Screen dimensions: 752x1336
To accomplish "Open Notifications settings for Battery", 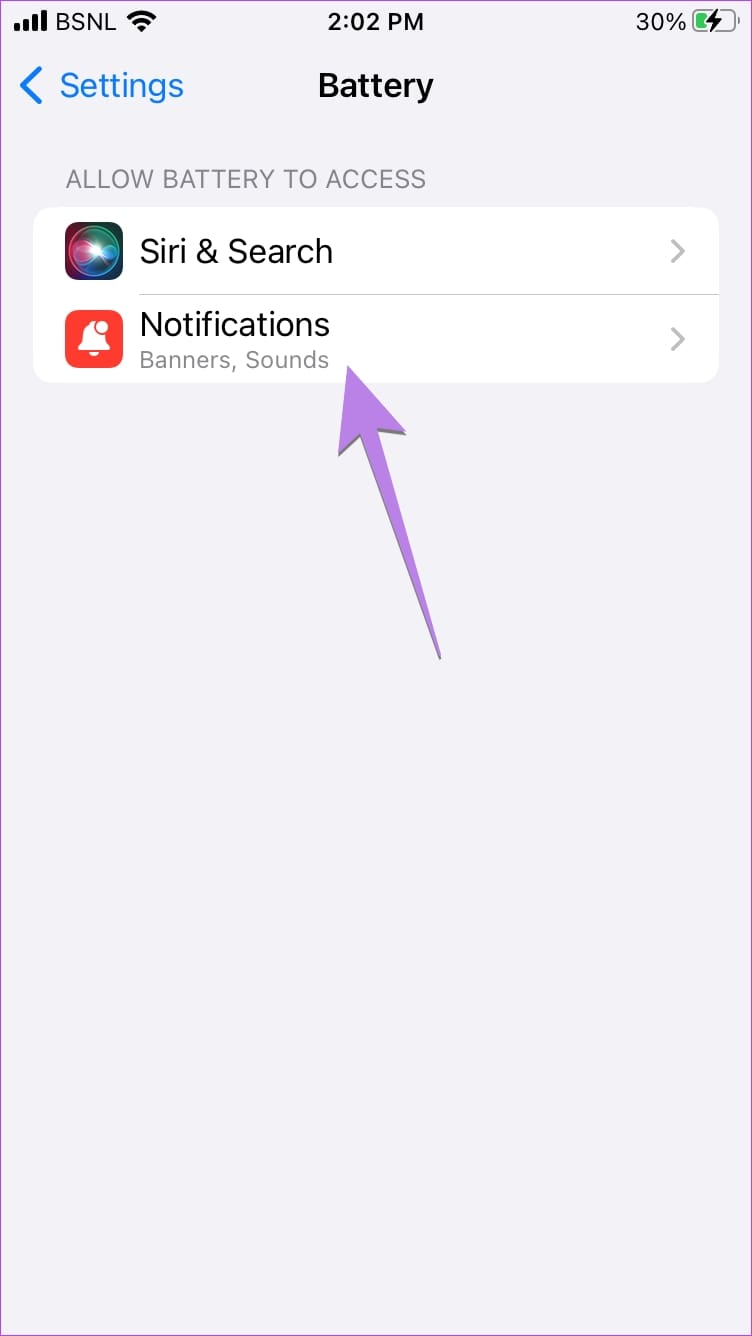I will pyautogui.click(x=376, y=339).
